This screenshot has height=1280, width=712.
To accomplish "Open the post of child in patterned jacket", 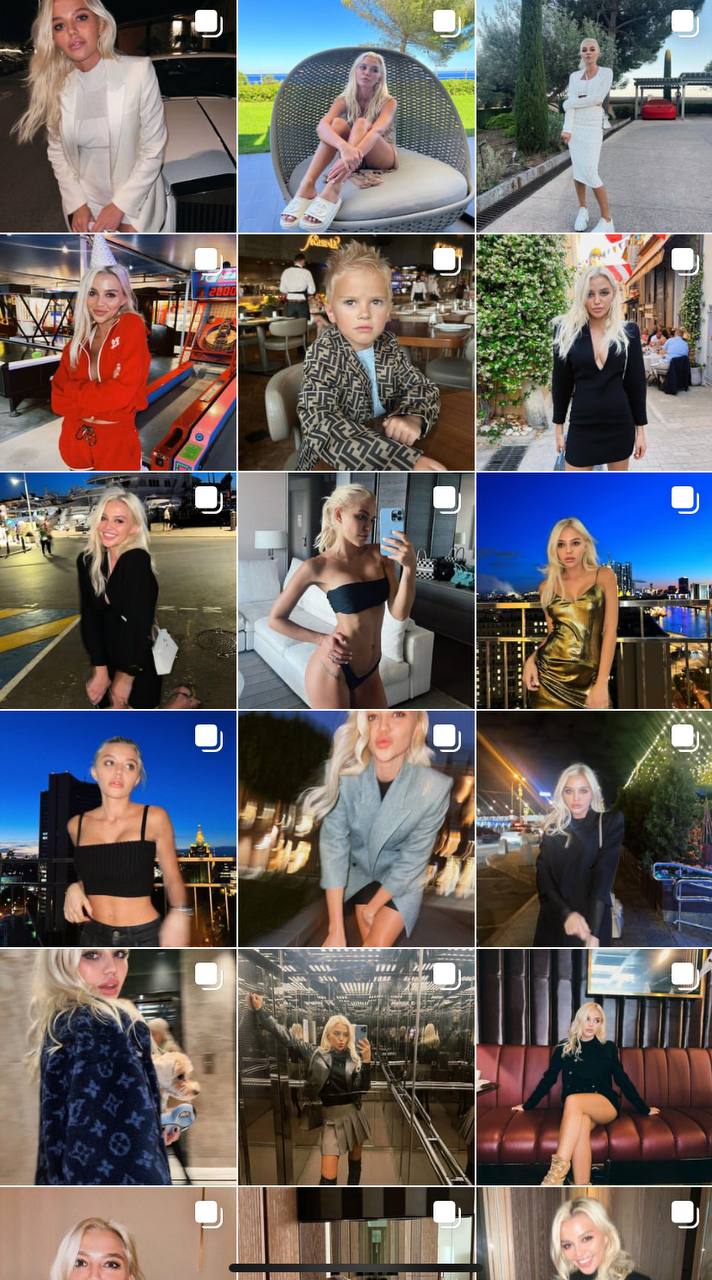I will (x=356, y=352).
